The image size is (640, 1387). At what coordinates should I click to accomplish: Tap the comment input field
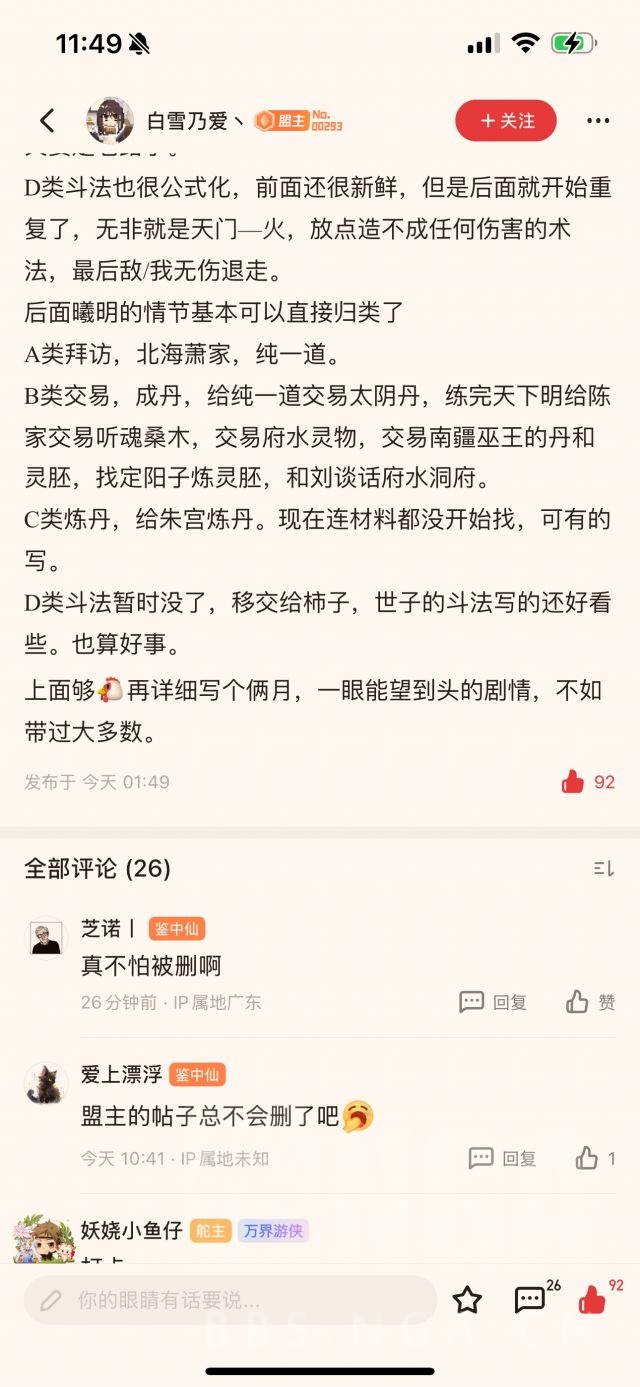tap(230, 1300)
